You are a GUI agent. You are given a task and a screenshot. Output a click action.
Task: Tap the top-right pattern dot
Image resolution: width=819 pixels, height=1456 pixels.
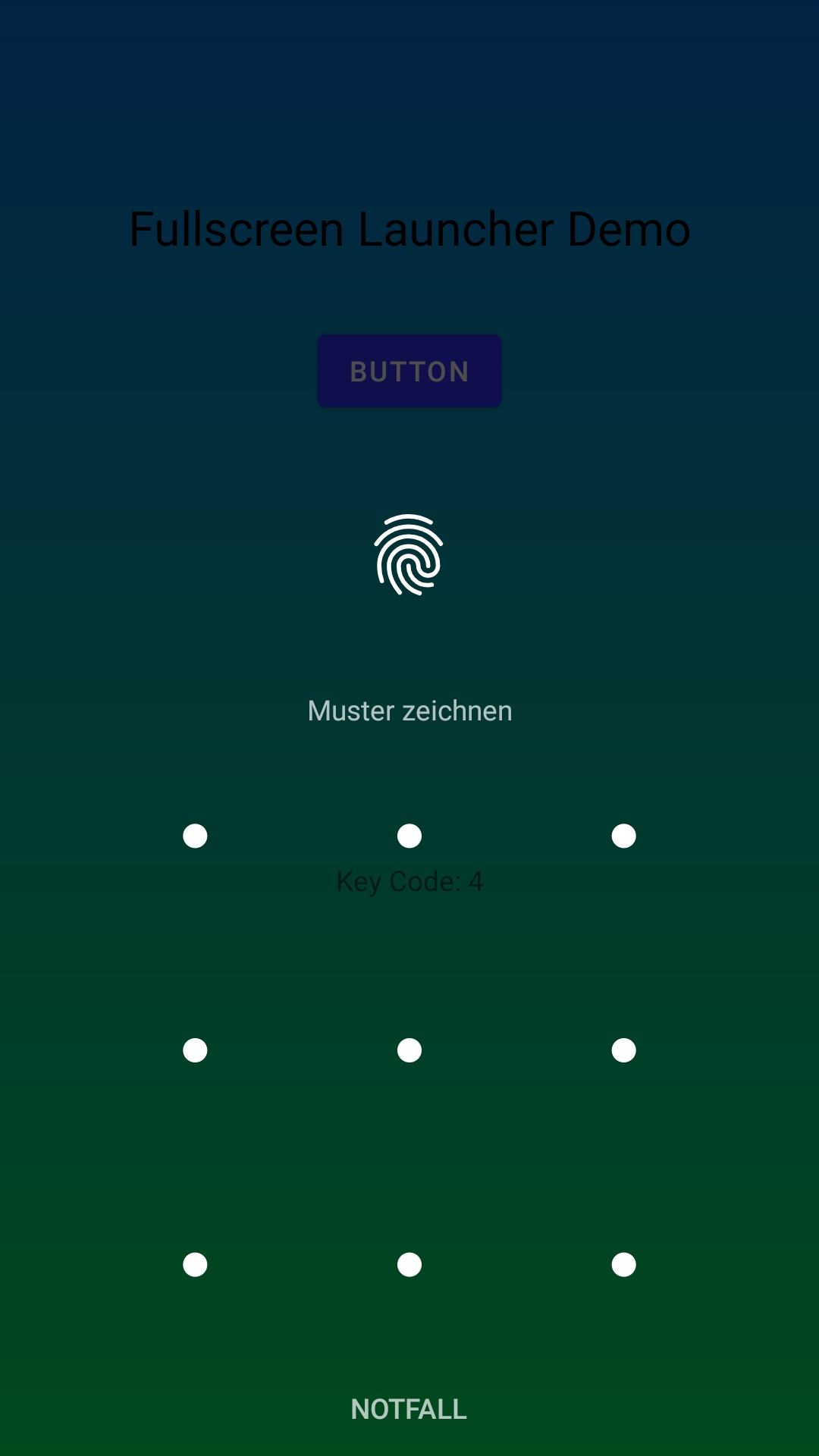click(624, 836)
